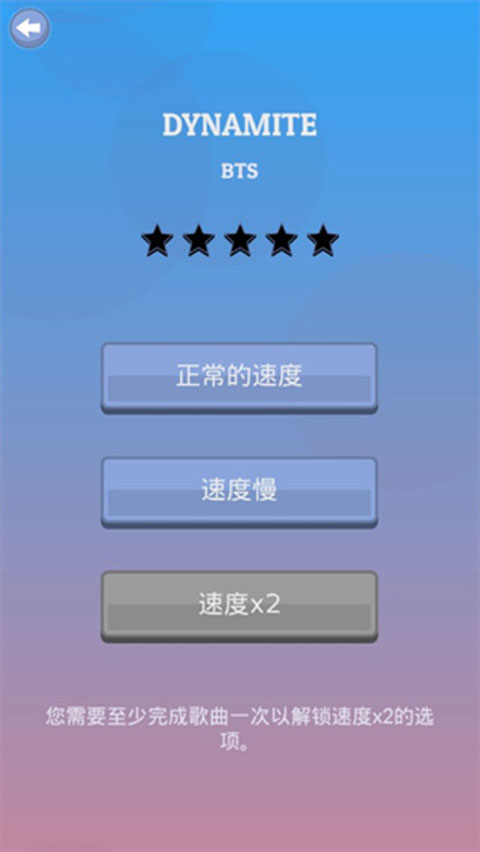Select 正常的速度 normal speed

click(239, 378)
